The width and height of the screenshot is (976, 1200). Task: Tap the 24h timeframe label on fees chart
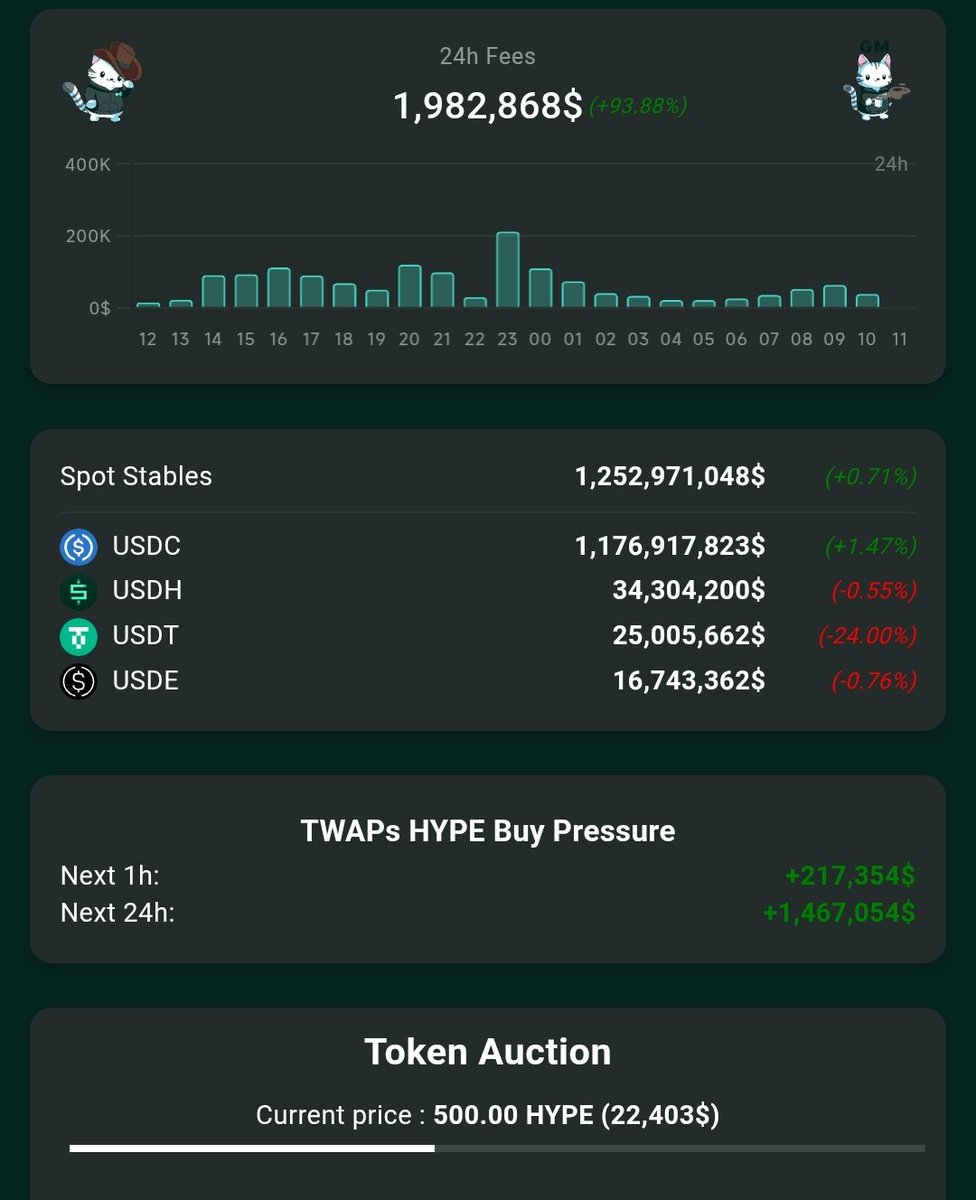890,164
